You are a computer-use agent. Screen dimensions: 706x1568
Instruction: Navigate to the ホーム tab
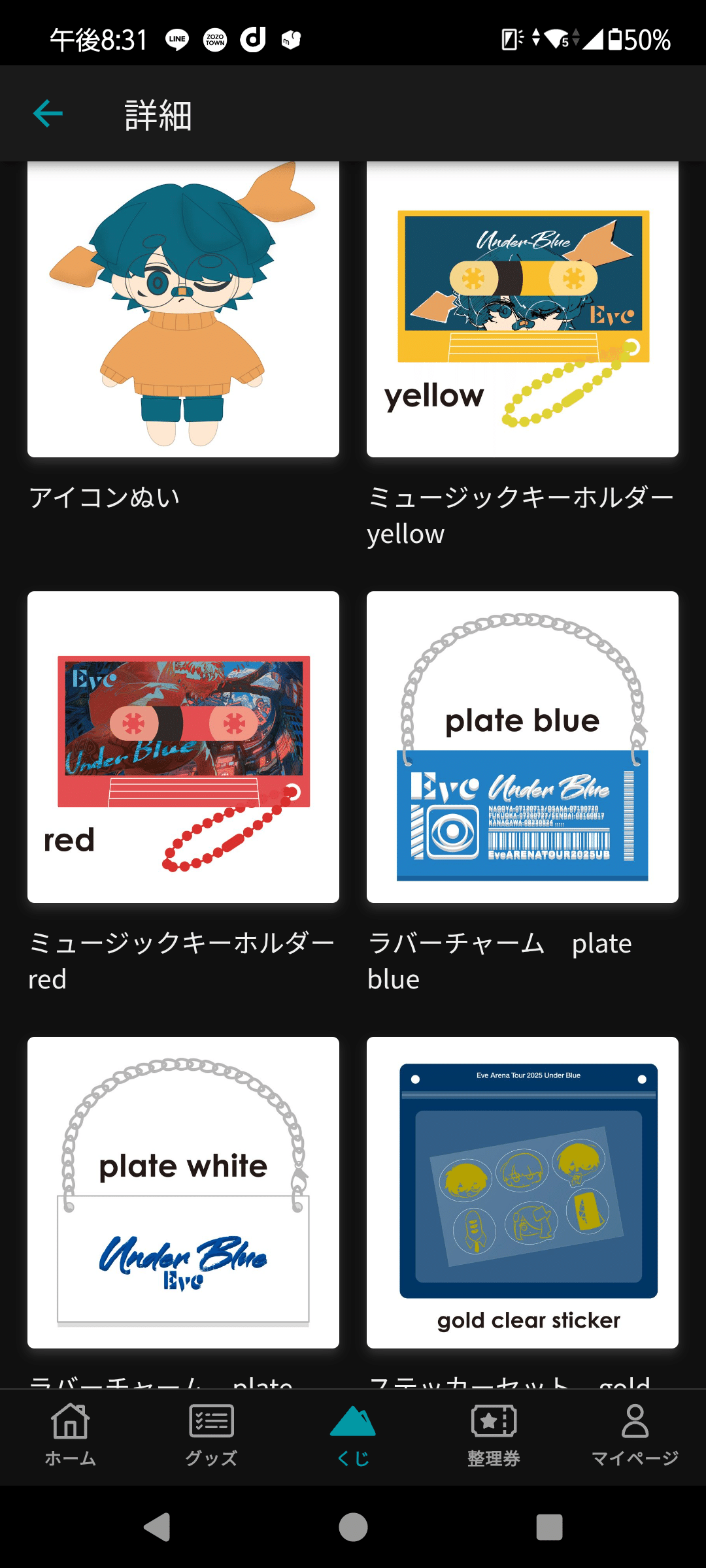click(70, 1431)
